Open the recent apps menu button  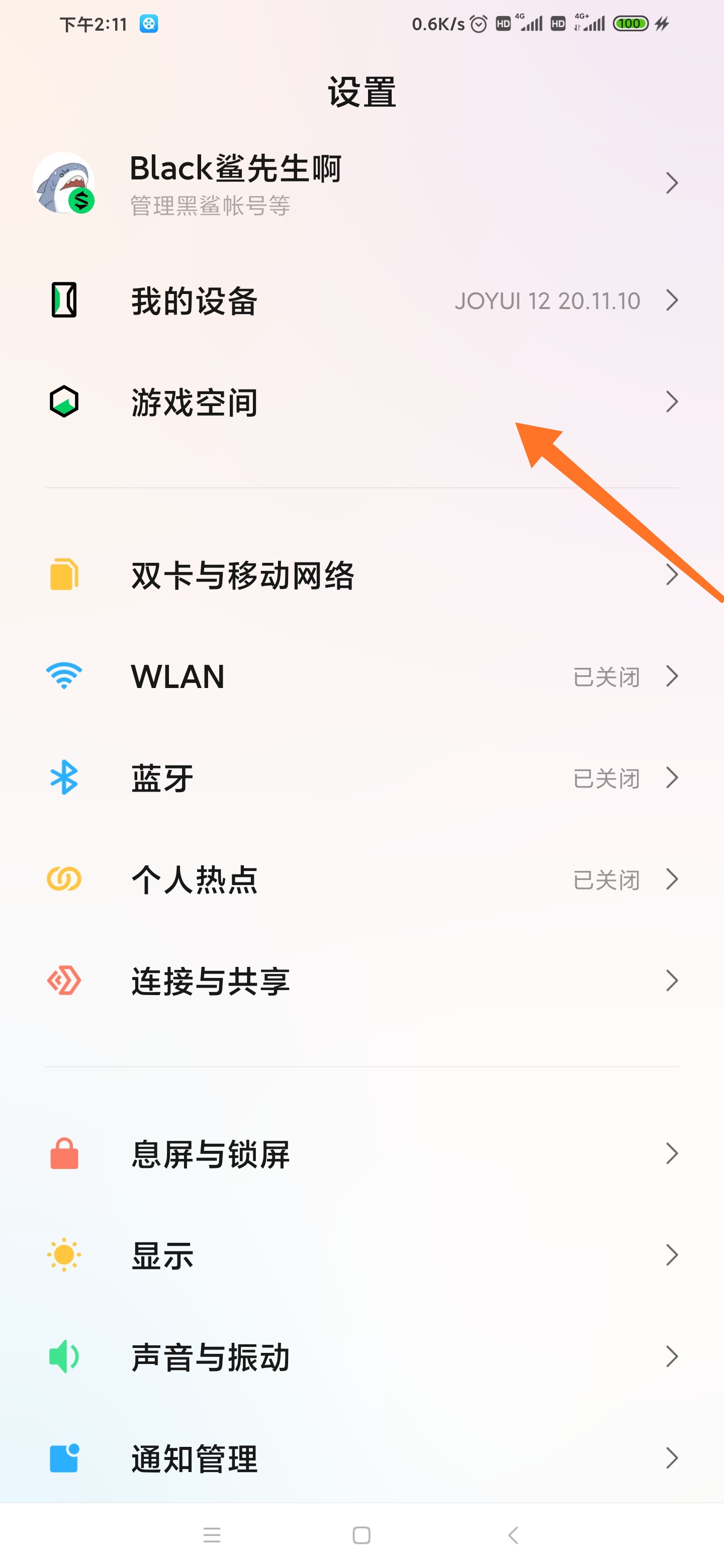(212, 1535)
